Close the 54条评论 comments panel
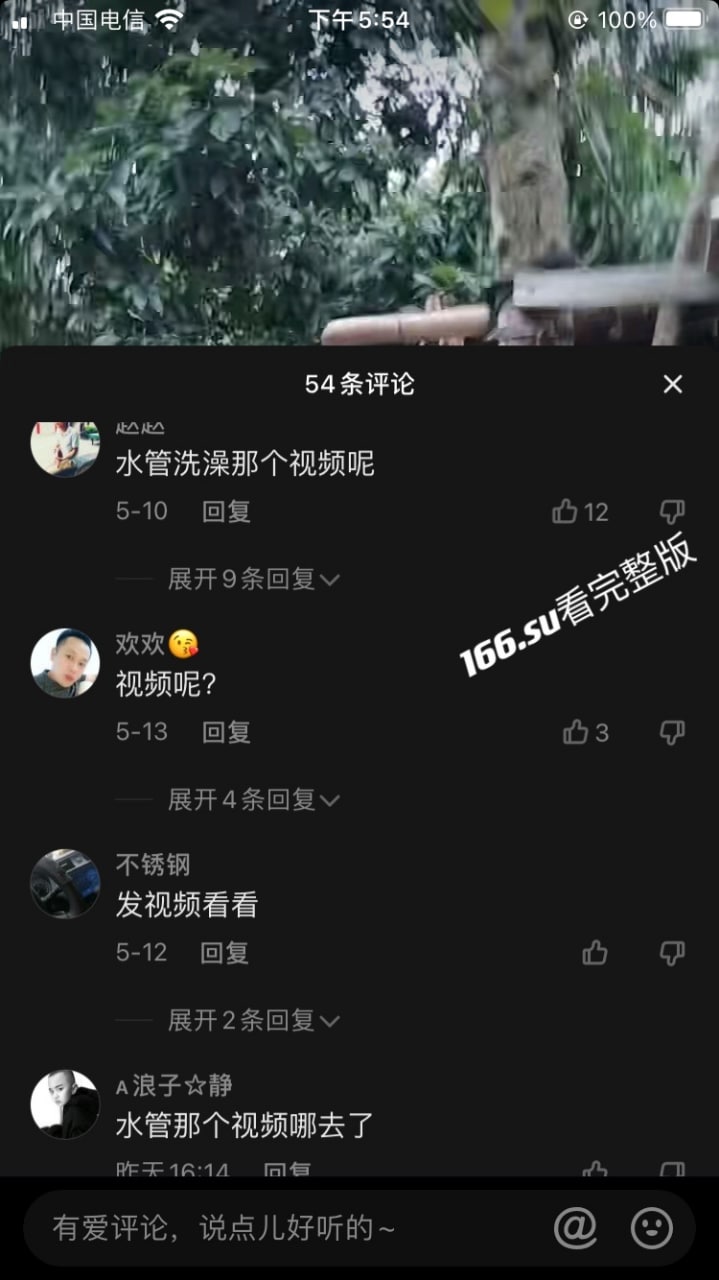This screenshot has height=1280, width=719. (x=673, y=384)
